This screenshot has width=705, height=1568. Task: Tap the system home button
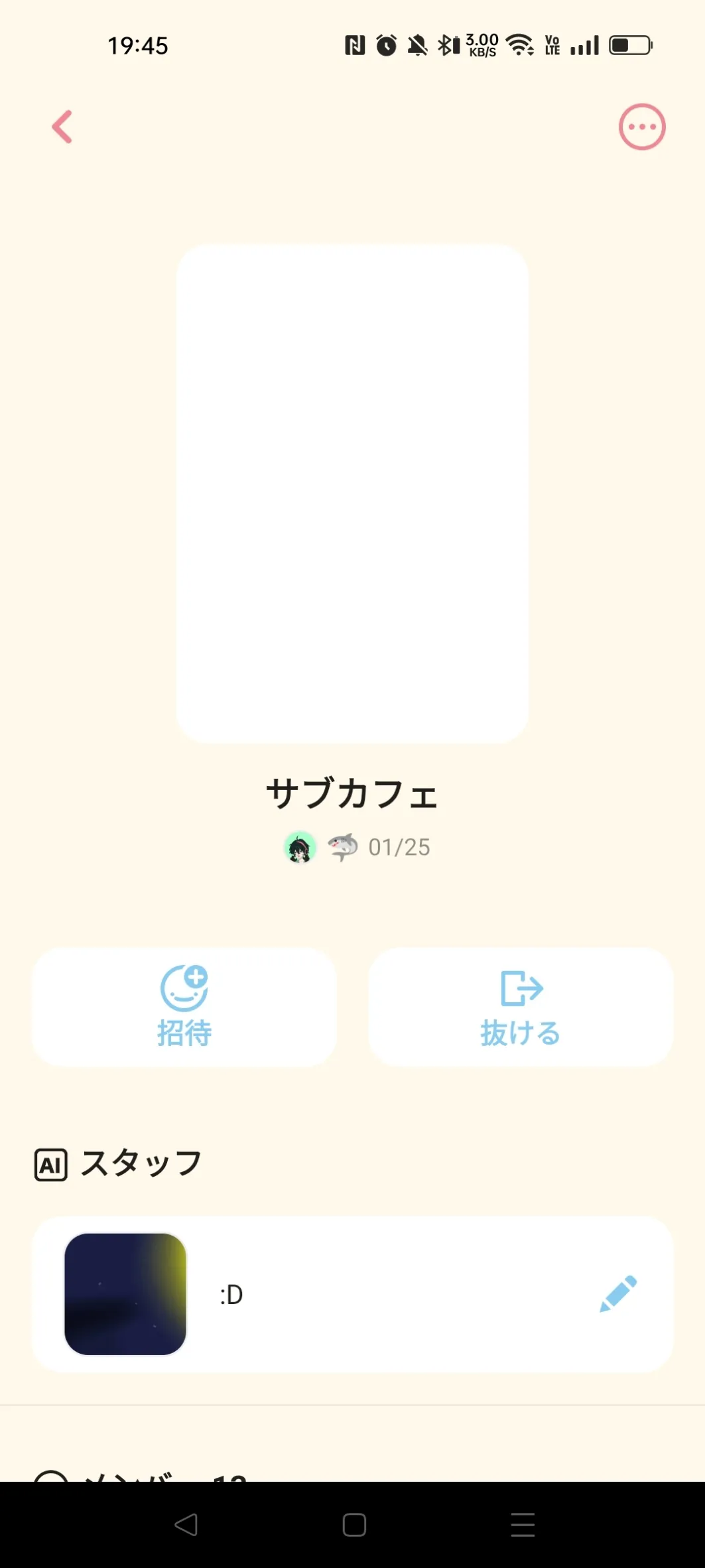(x=354, y=1524)
